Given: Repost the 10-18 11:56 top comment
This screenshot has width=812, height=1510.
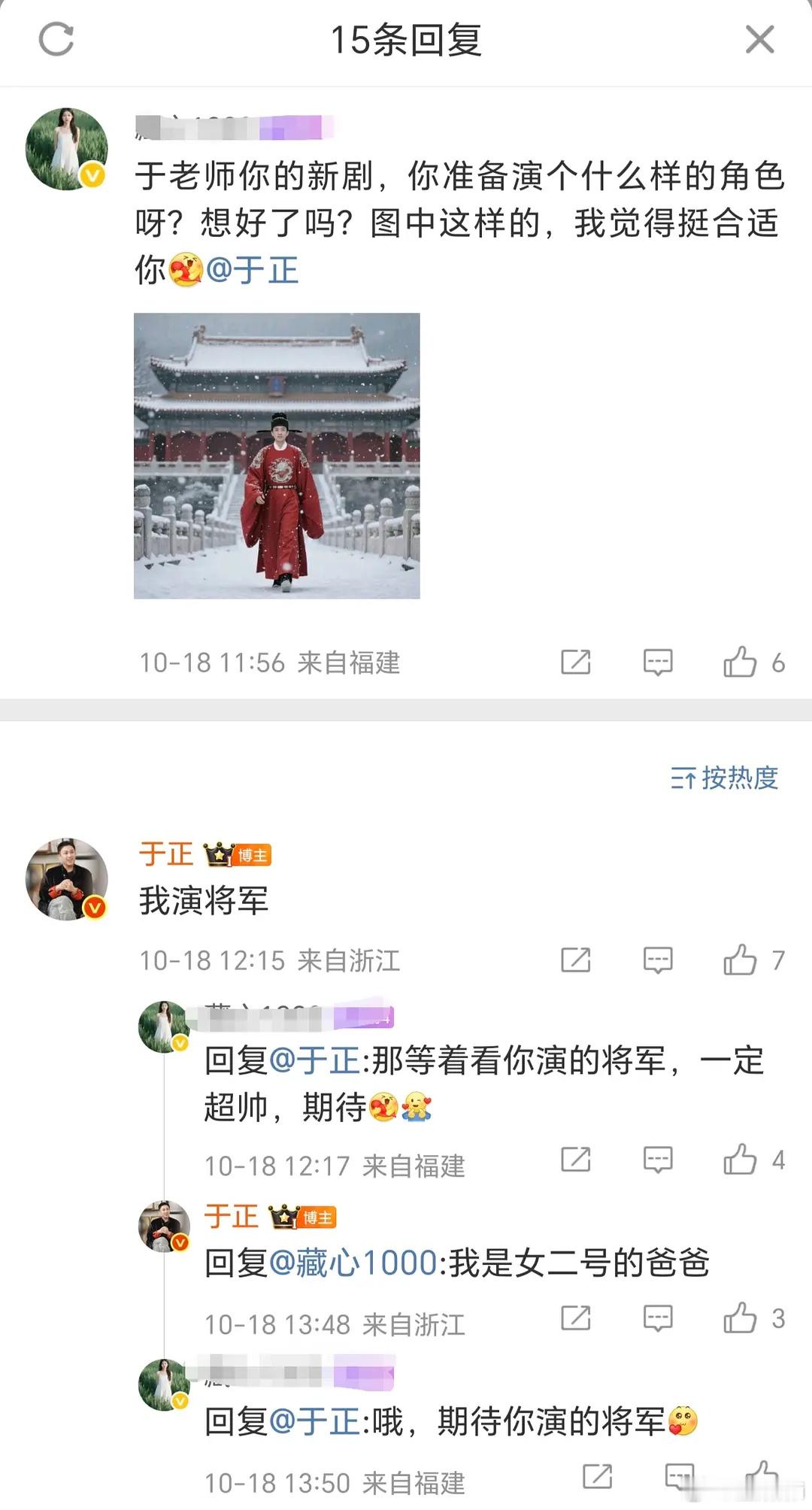Looking at the screenshot, I should pos(576,663).
